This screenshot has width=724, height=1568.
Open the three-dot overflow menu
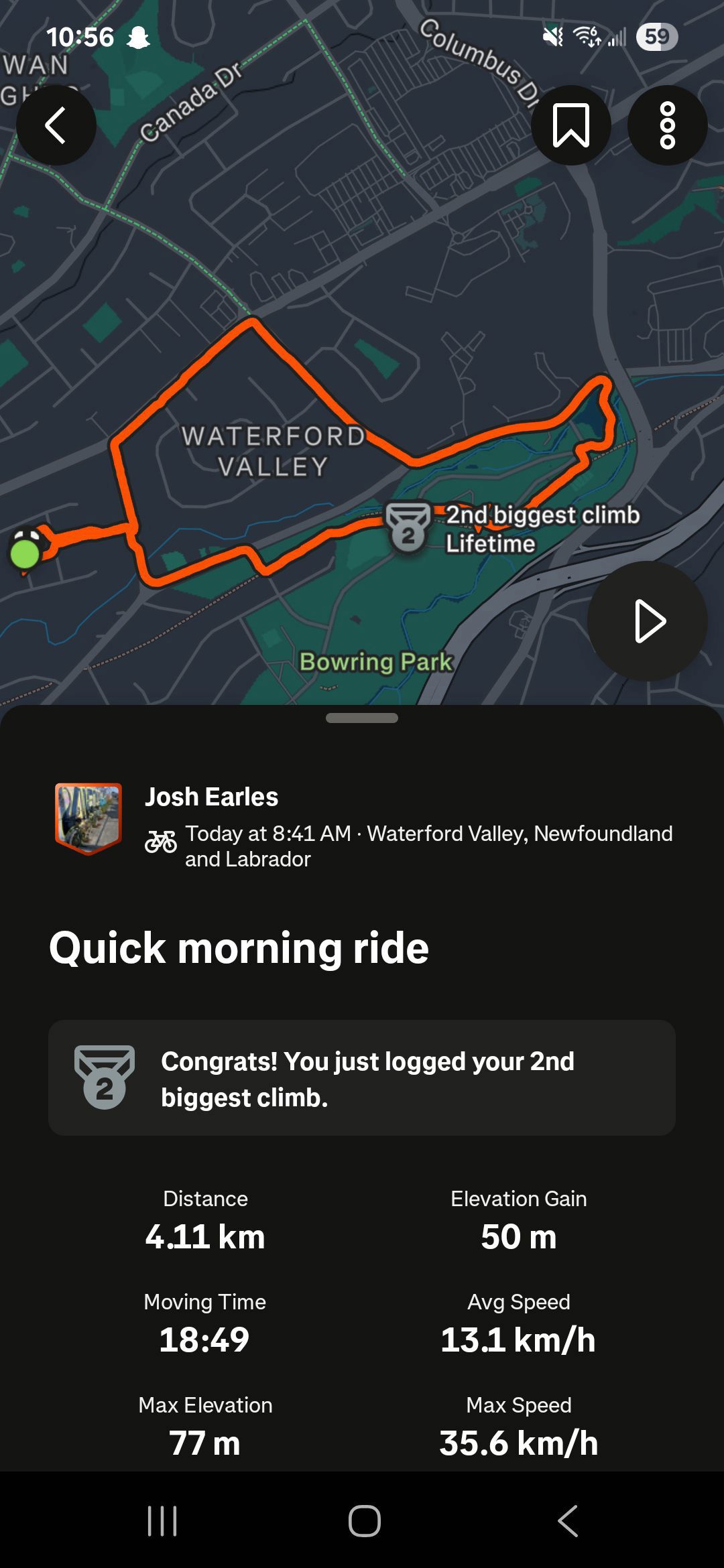pyautogui.click(x=667, y=125)
